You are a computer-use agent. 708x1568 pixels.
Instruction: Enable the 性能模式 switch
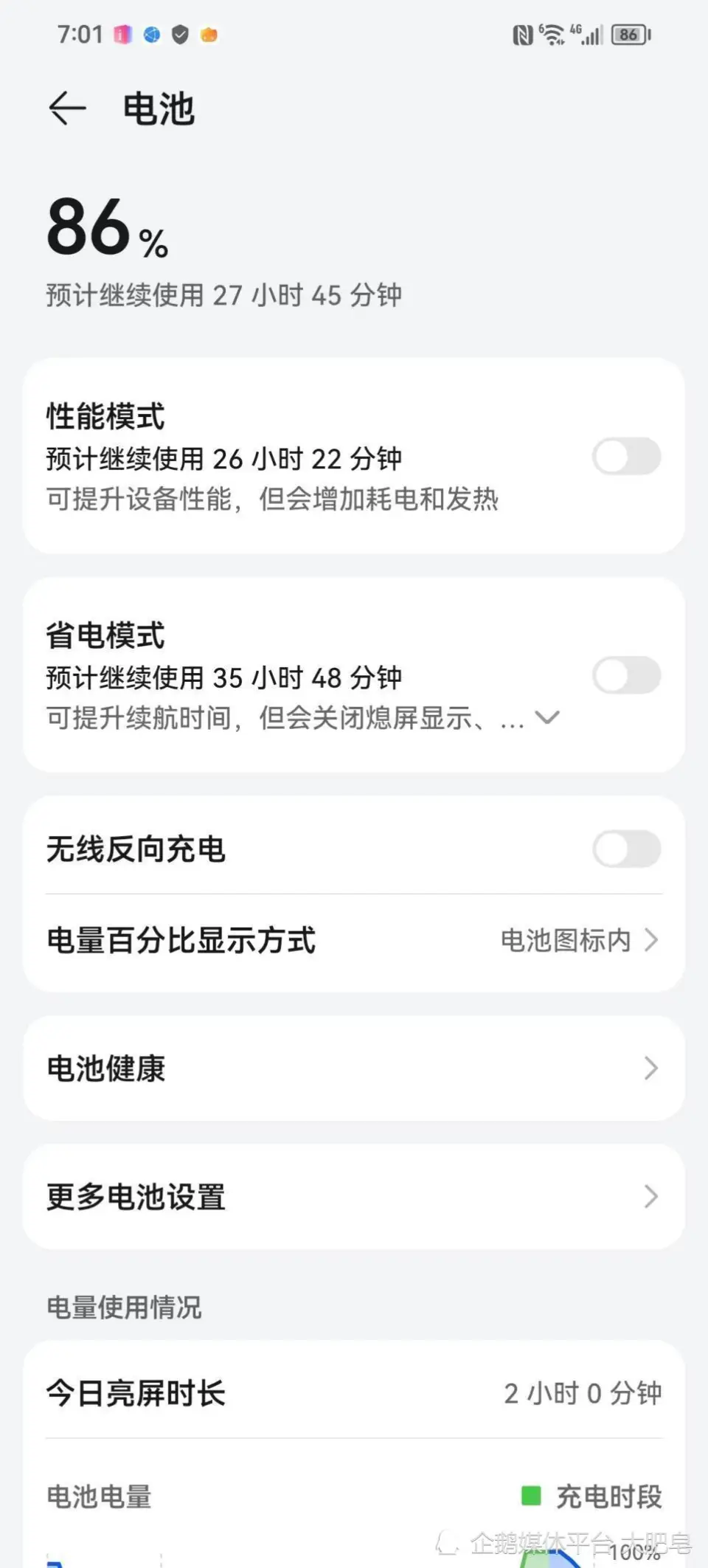626,456
